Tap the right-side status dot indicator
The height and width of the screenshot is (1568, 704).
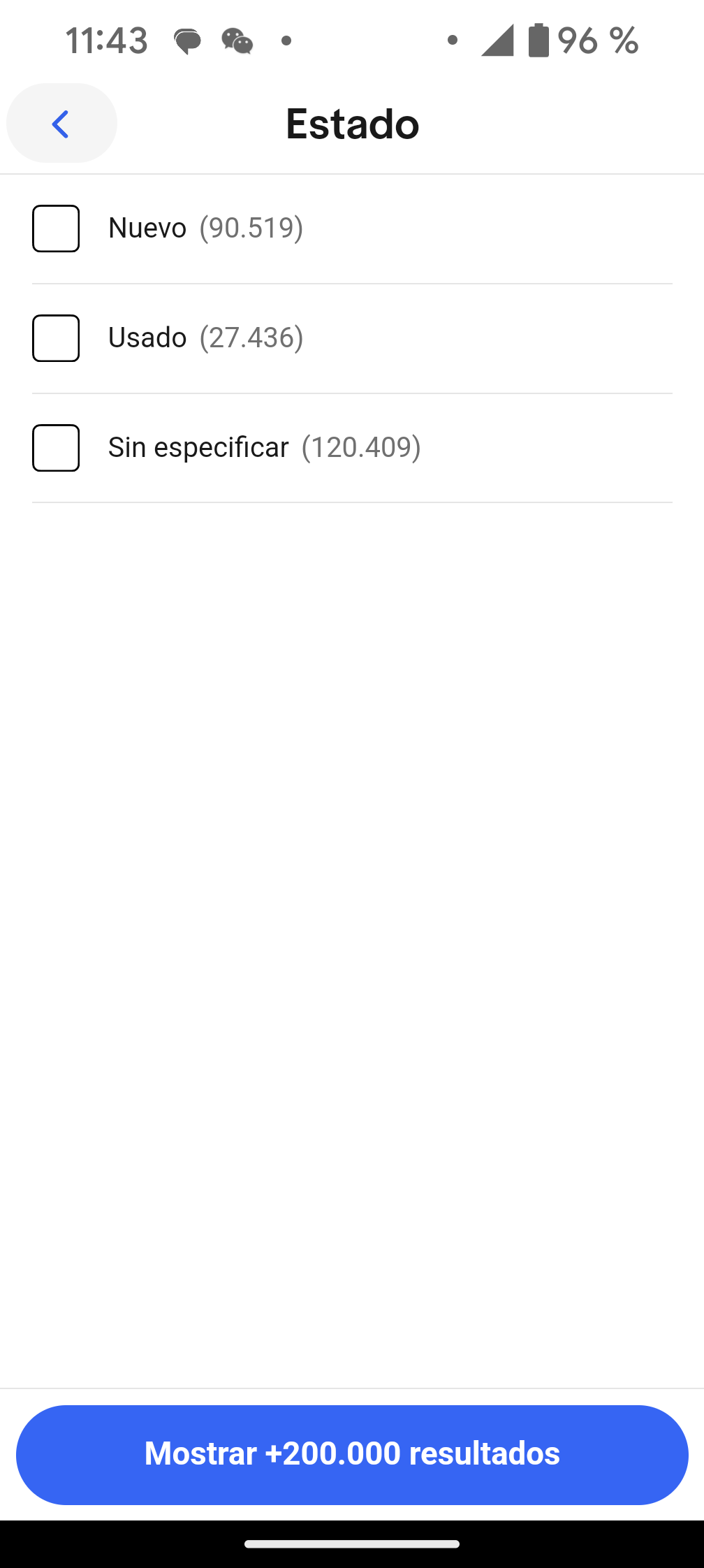click(451, 41)
